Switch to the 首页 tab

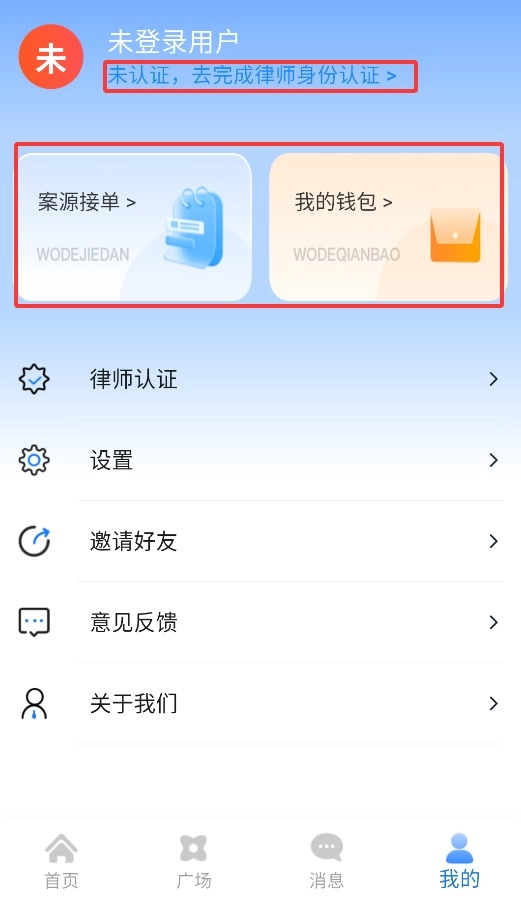coord(61,862)
